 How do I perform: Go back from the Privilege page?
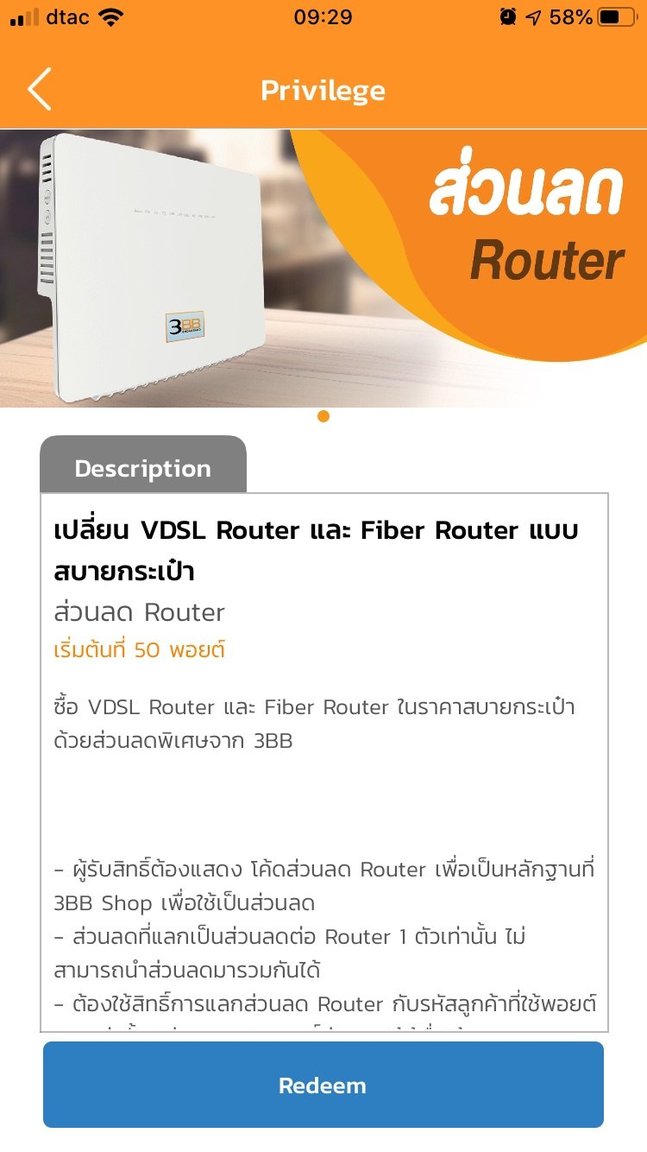pyautogui.click(x=39, y=90)
